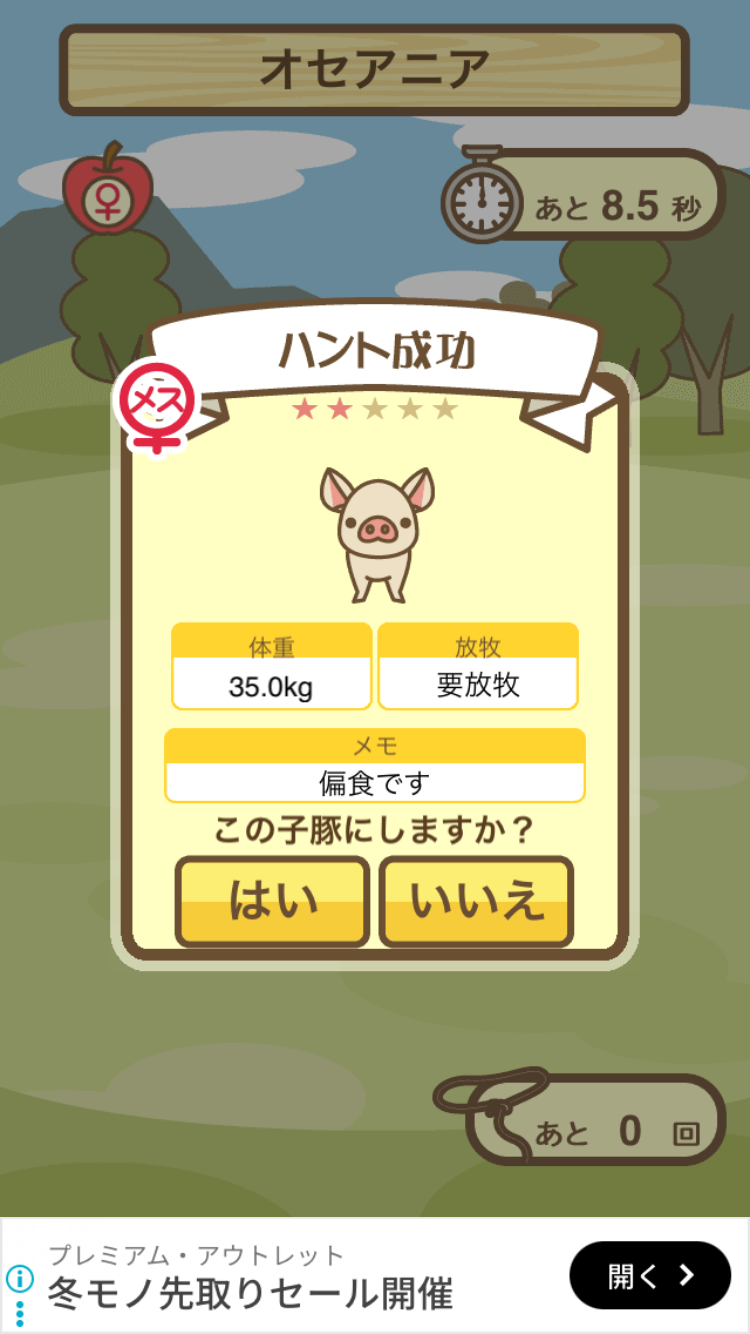Screen dimensions: 750x1334
Task: Choose いいえ to reject this piglet
Action: pos(476,901)
